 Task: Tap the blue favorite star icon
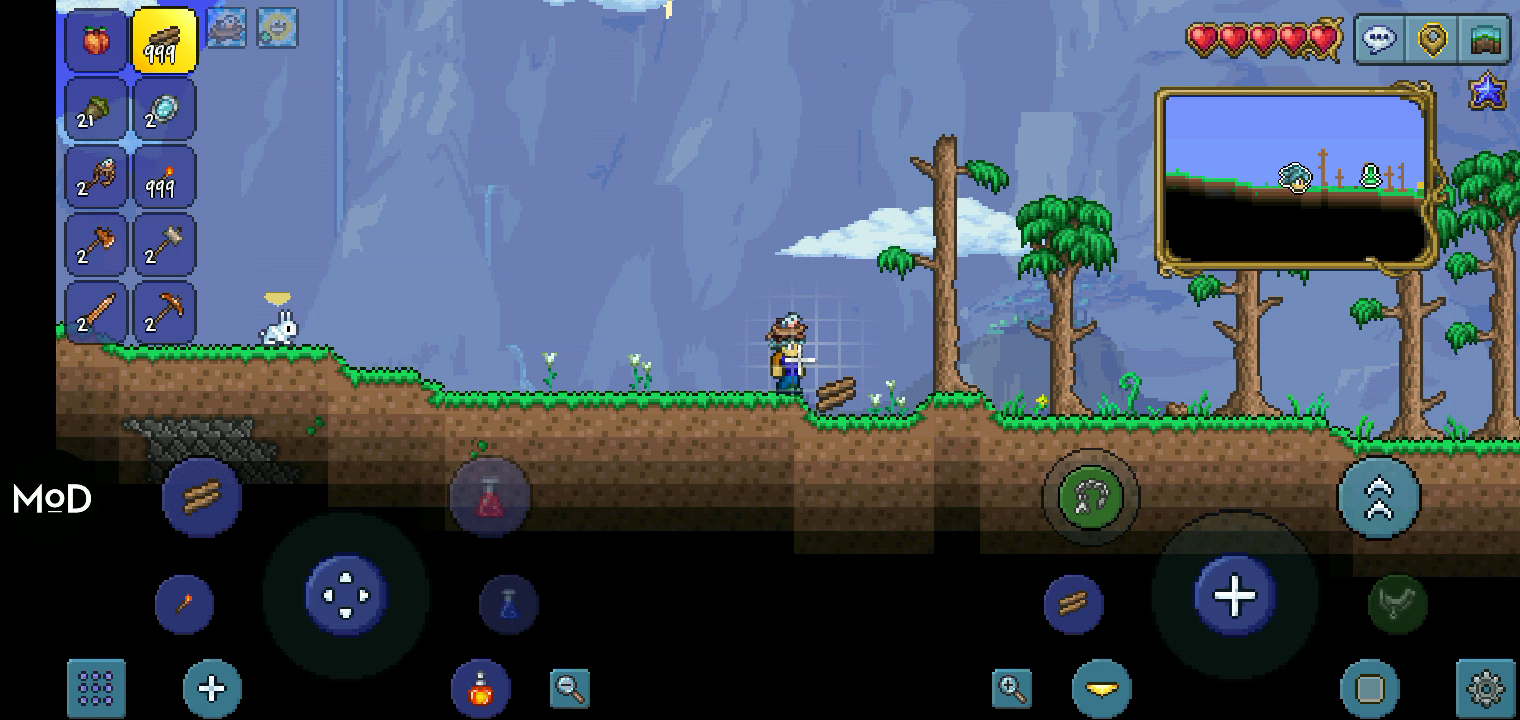point(1487,91)
